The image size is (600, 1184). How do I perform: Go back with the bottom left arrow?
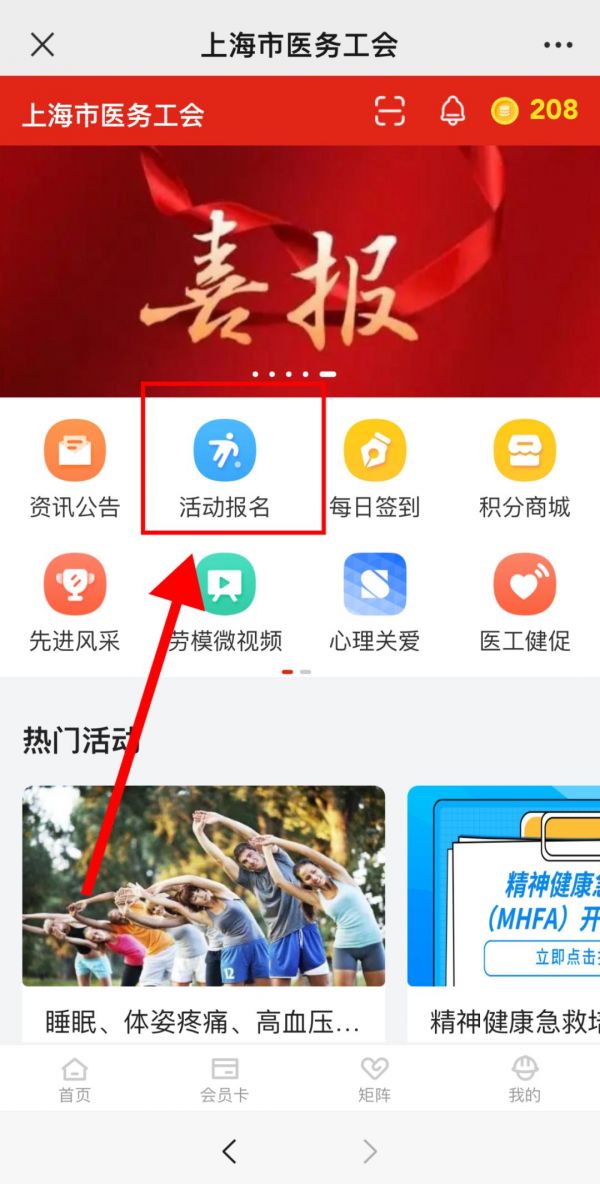click(x=229, y=1151)
